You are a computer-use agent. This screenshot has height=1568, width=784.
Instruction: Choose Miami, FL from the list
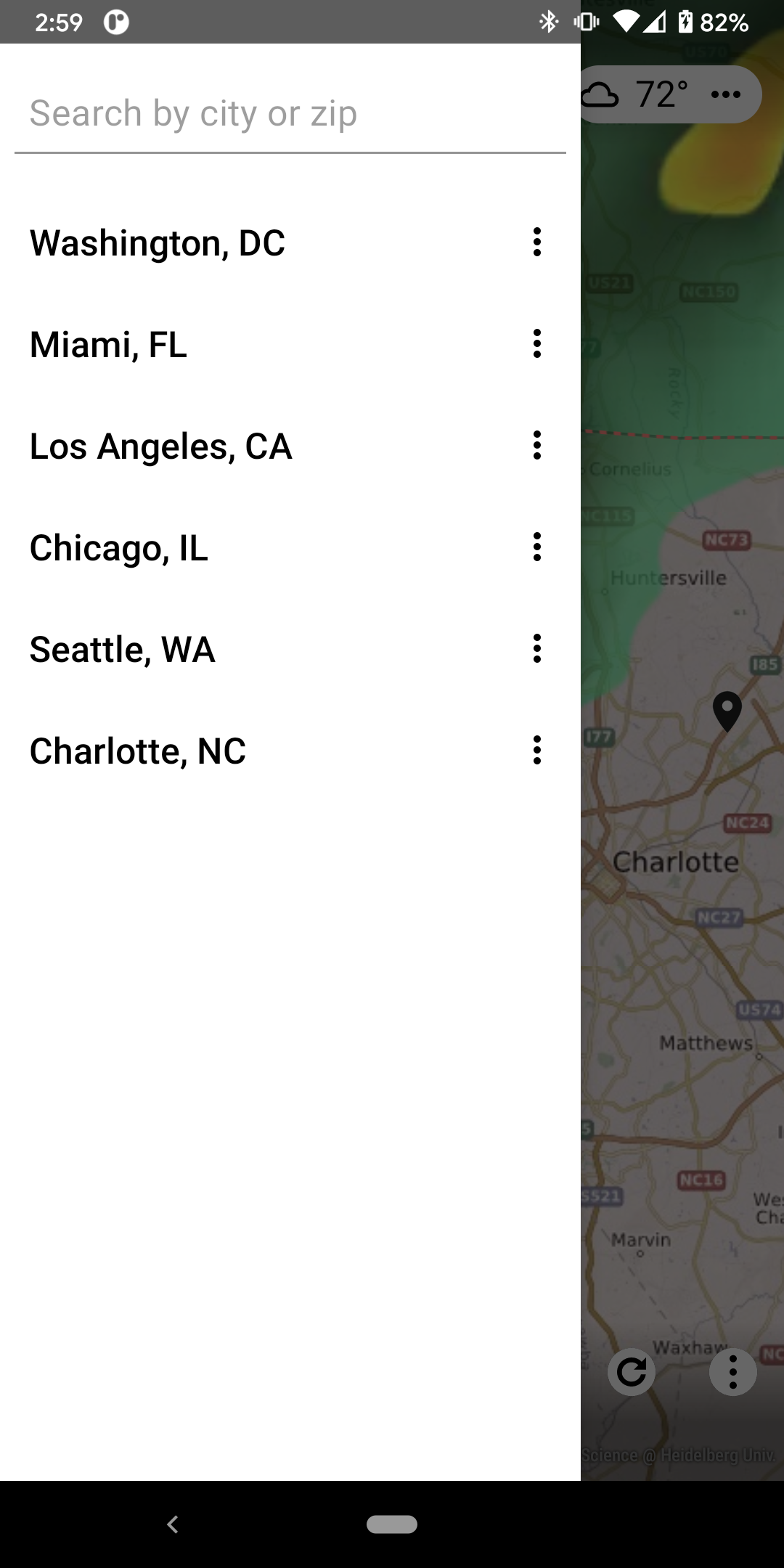(x=109, y=344)
